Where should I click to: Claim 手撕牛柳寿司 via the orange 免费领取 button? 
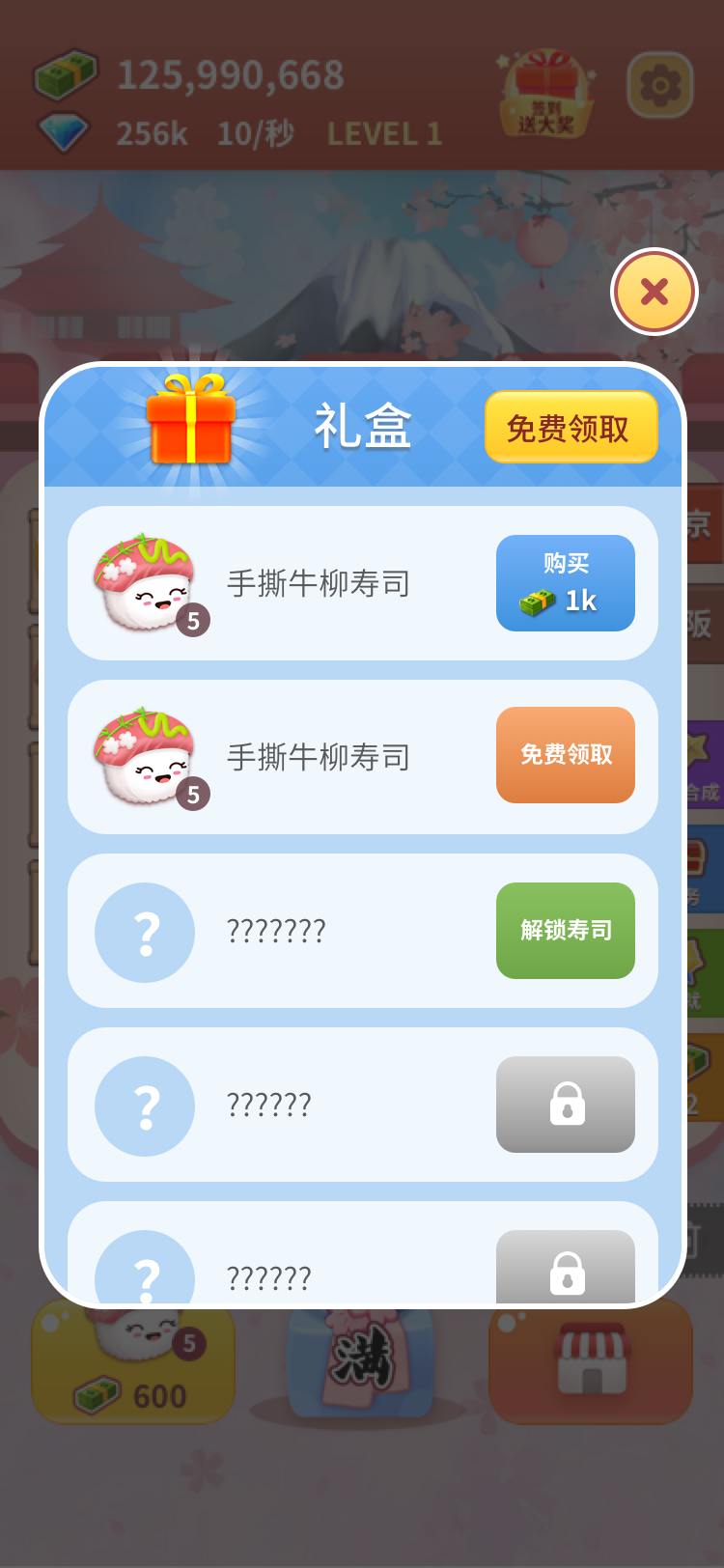click(566, 755)
